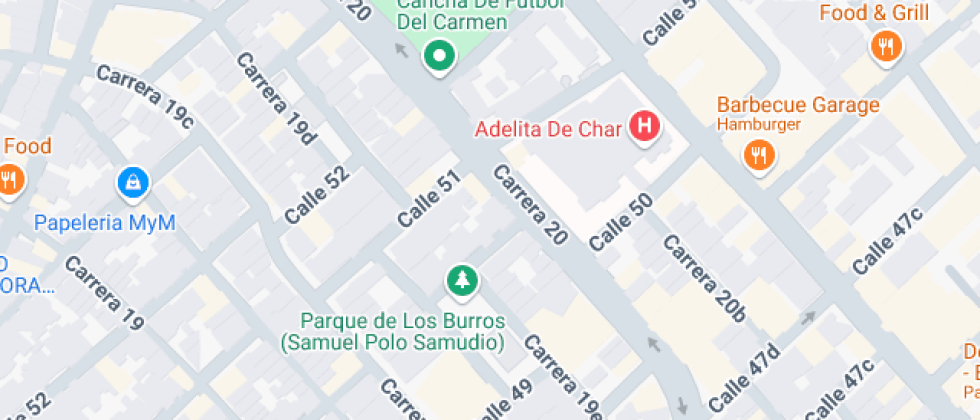
Task: Select the Papeleria MyM shop pin
Action: tap(132, 182)
